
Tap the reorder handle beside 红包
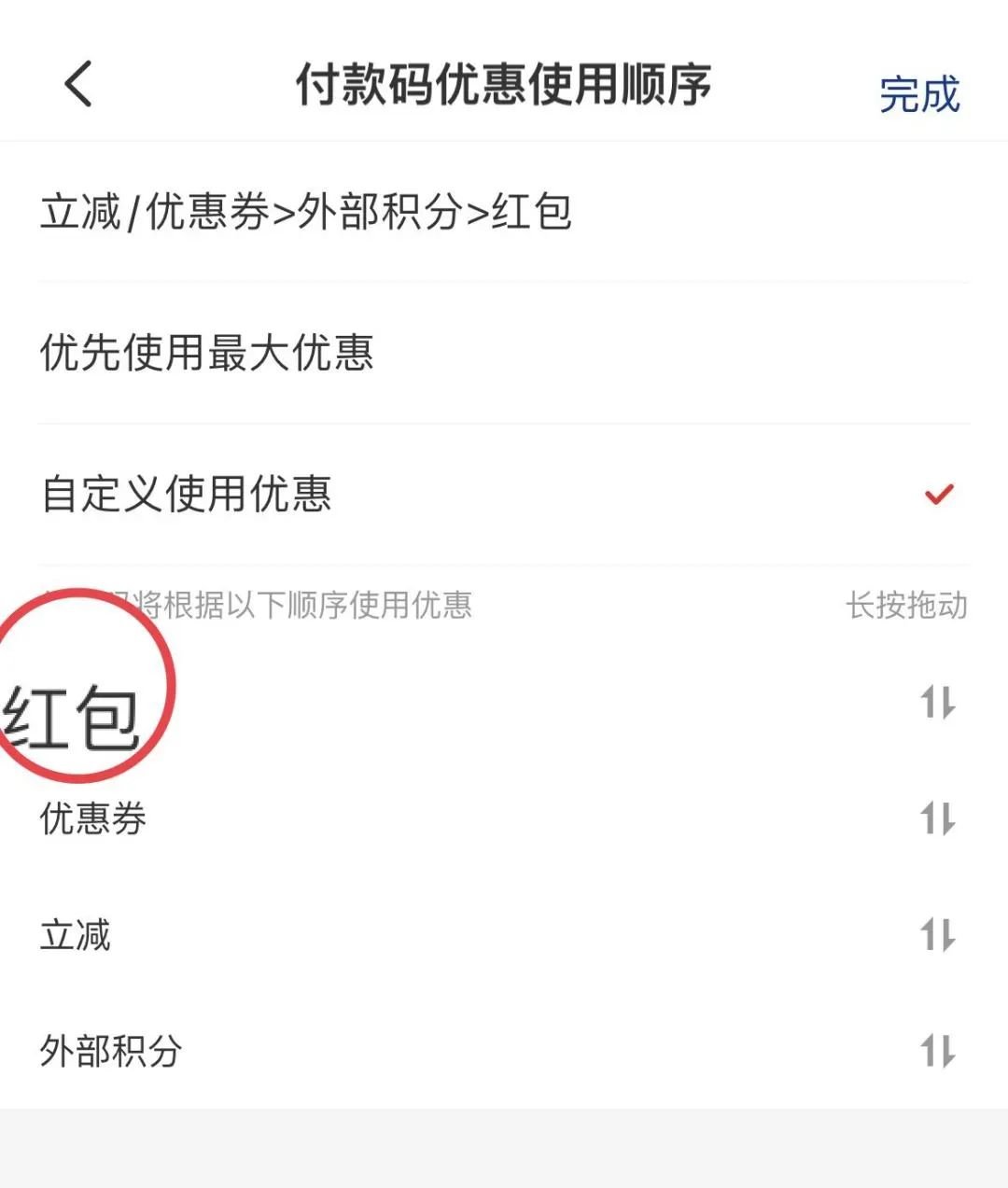[x=938, y=703]
